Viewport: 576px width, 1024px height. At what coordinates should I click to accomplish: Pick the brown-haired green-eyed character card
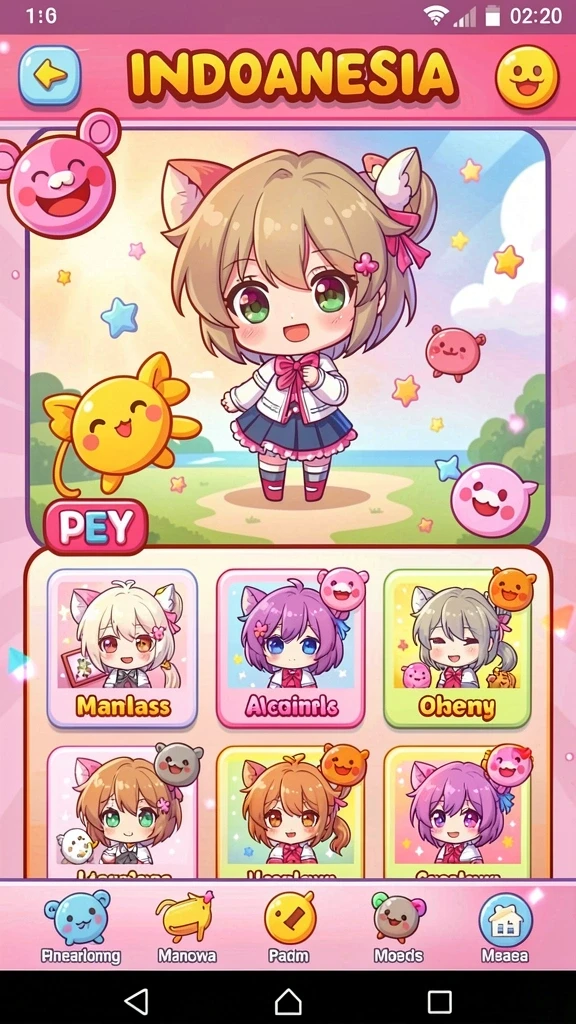(122, 812)
